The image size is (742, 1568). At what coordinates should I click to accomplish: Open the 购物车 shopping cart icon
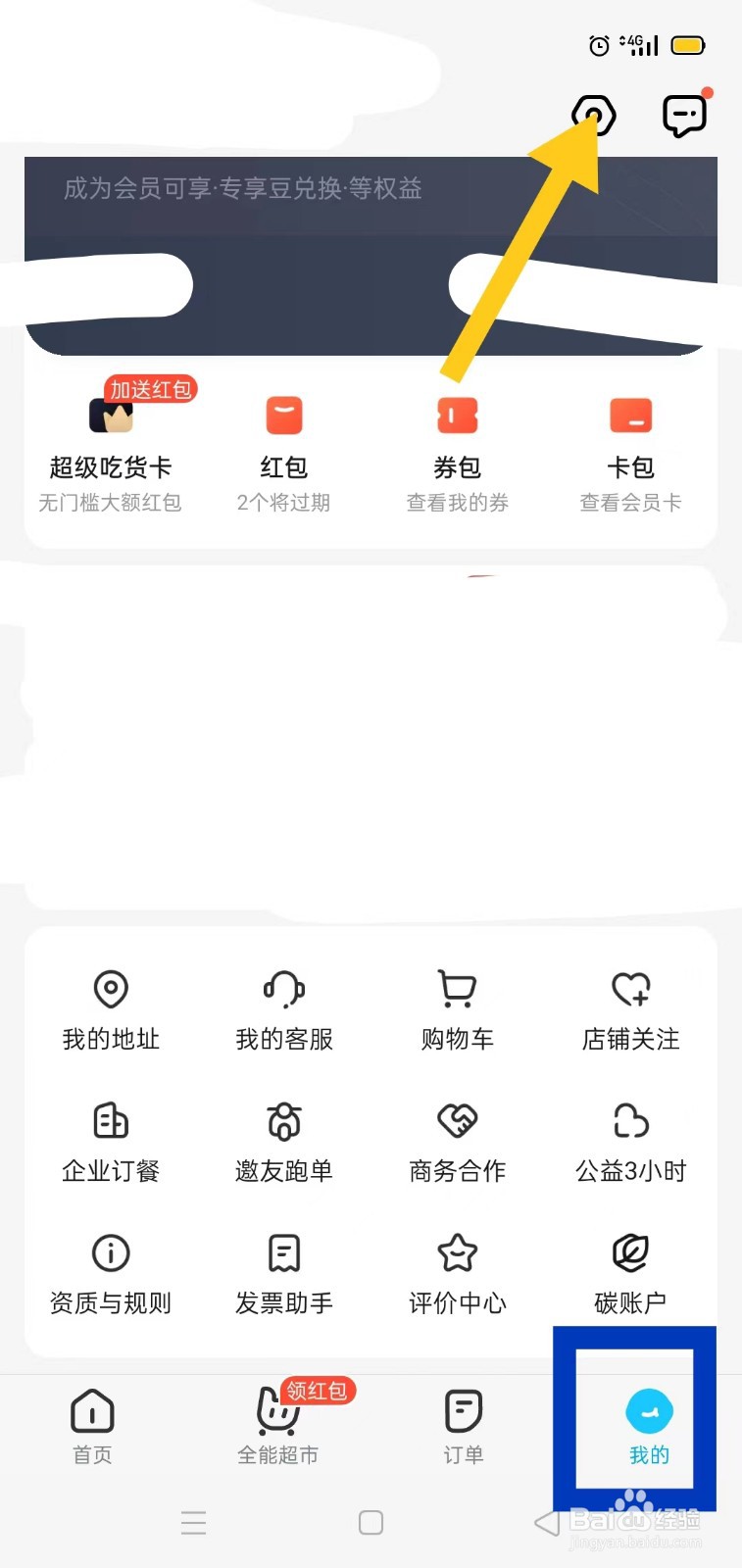(456, 1004)
